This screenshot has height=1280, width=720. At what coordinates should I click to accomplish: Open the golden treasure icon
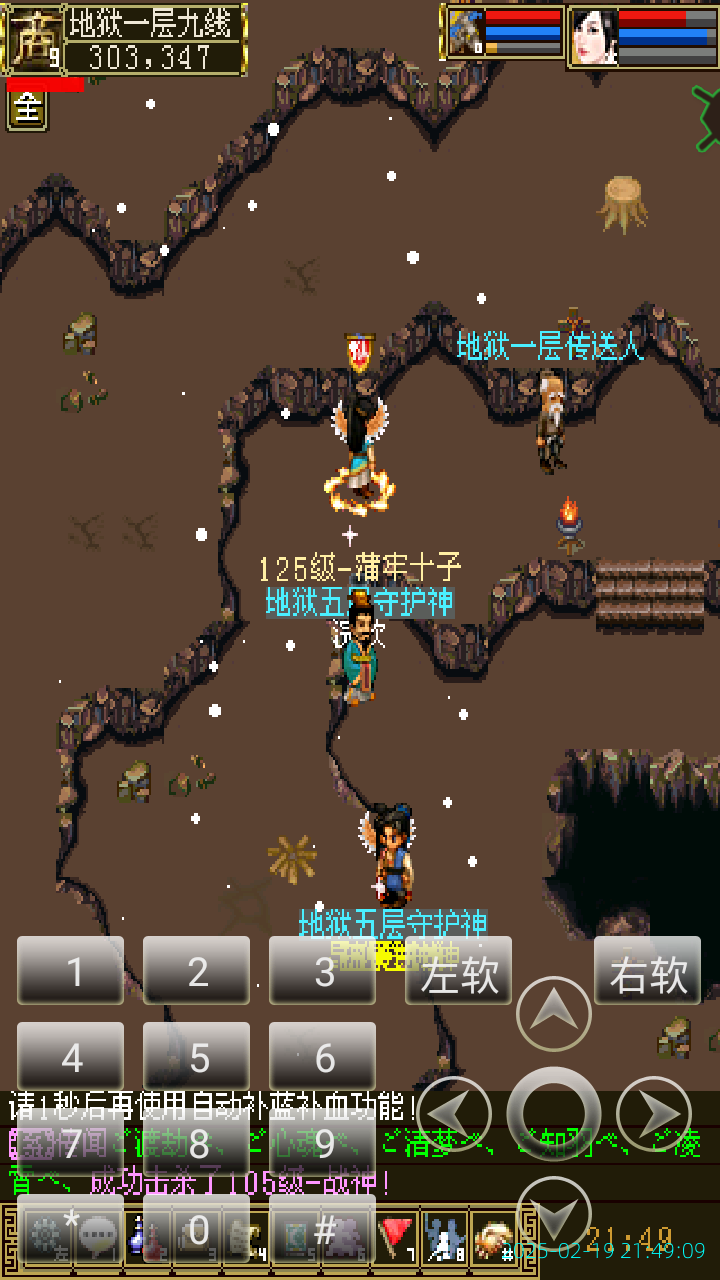[492, 1235]
